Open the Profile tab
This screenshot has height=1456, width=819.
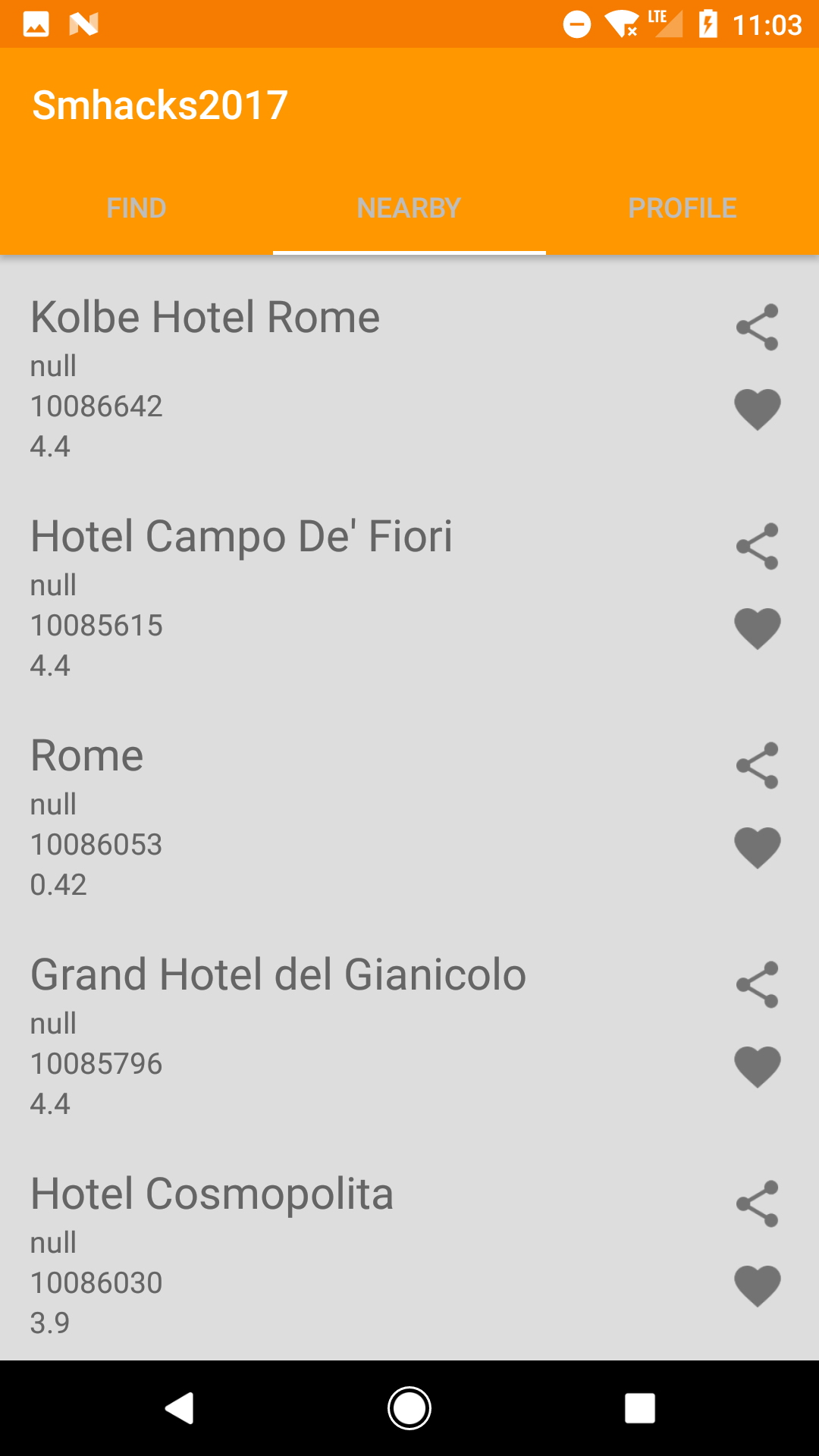point(682,208)
